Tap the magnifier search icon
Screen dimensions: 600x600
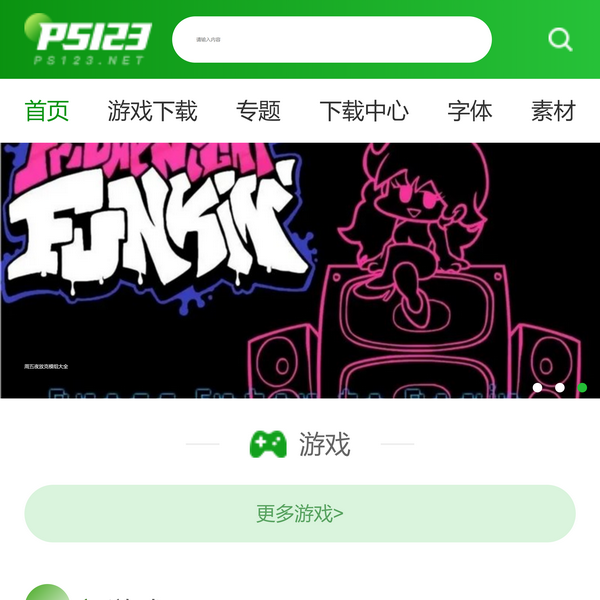(560, 40)
